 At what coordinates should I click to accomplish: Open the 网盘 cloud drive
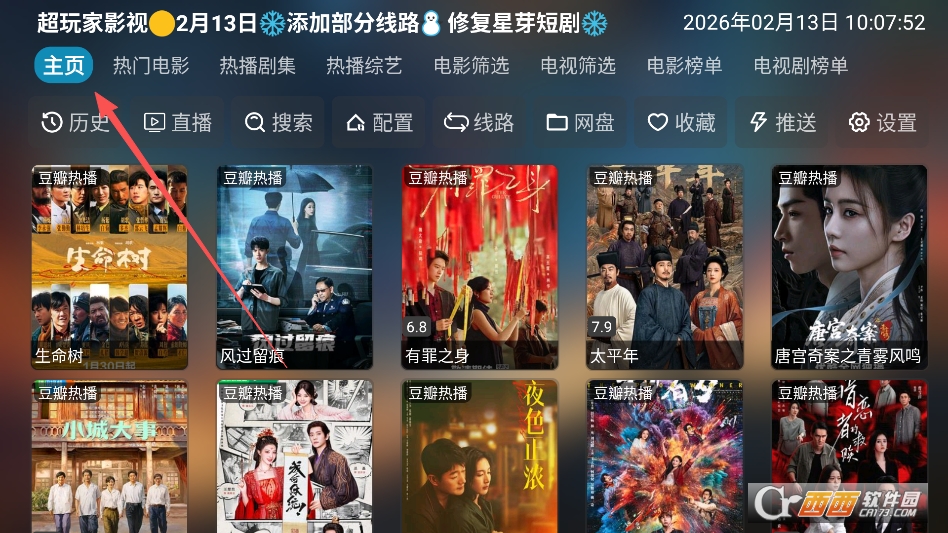tap(581, 123)
